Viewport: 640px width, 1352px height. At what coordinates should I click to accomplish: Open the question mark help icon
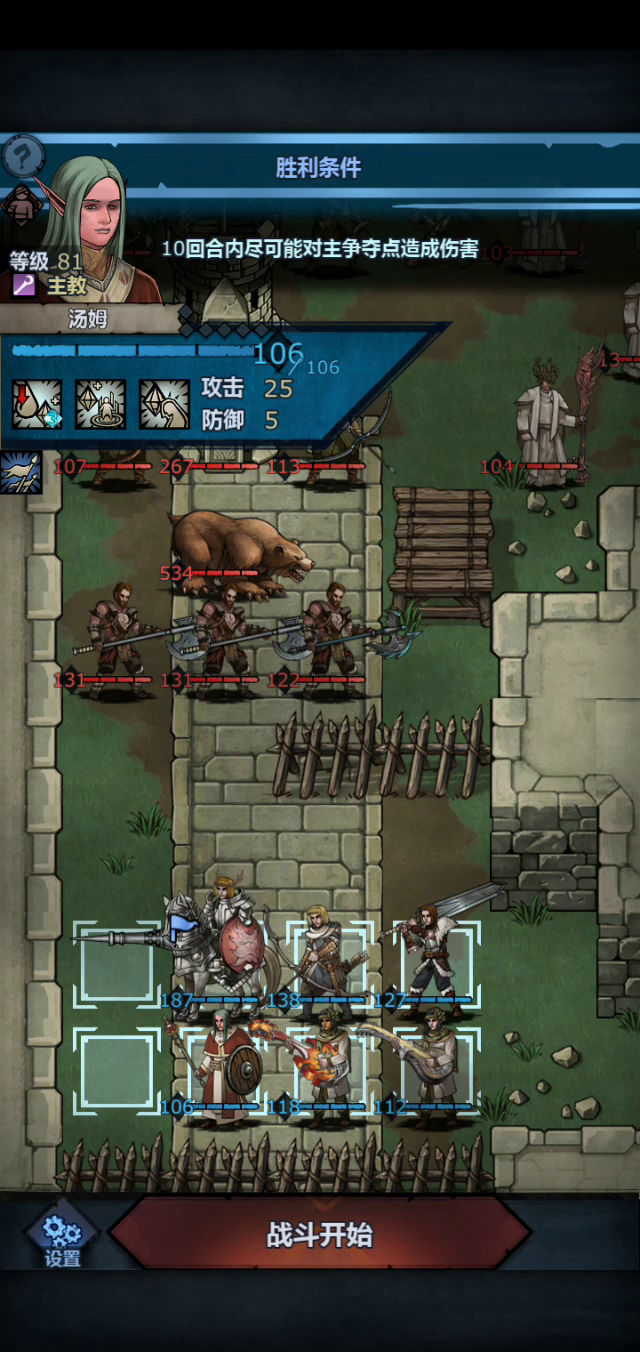(x=20, y=156)
